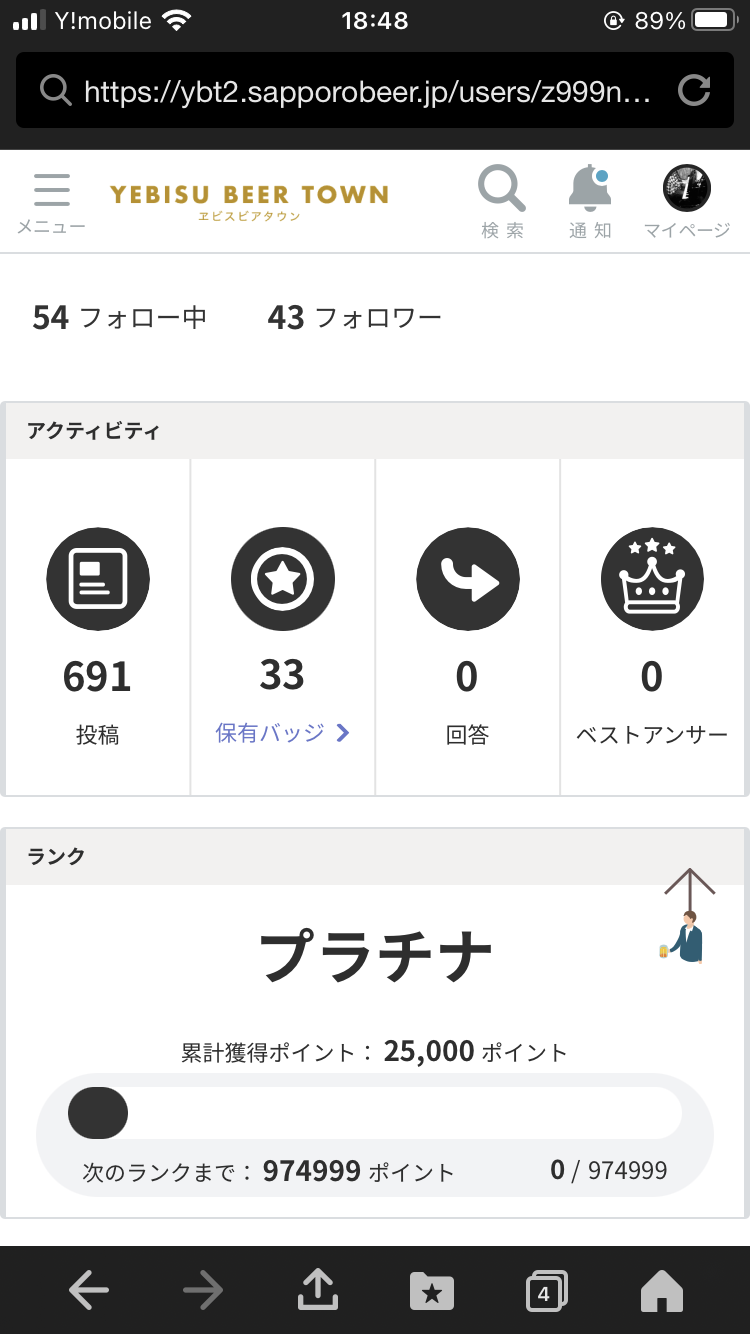The height and width of the screenshot is (1334, 750).
Task: Open the tabs switcher showing 4
Action: 546,1291
